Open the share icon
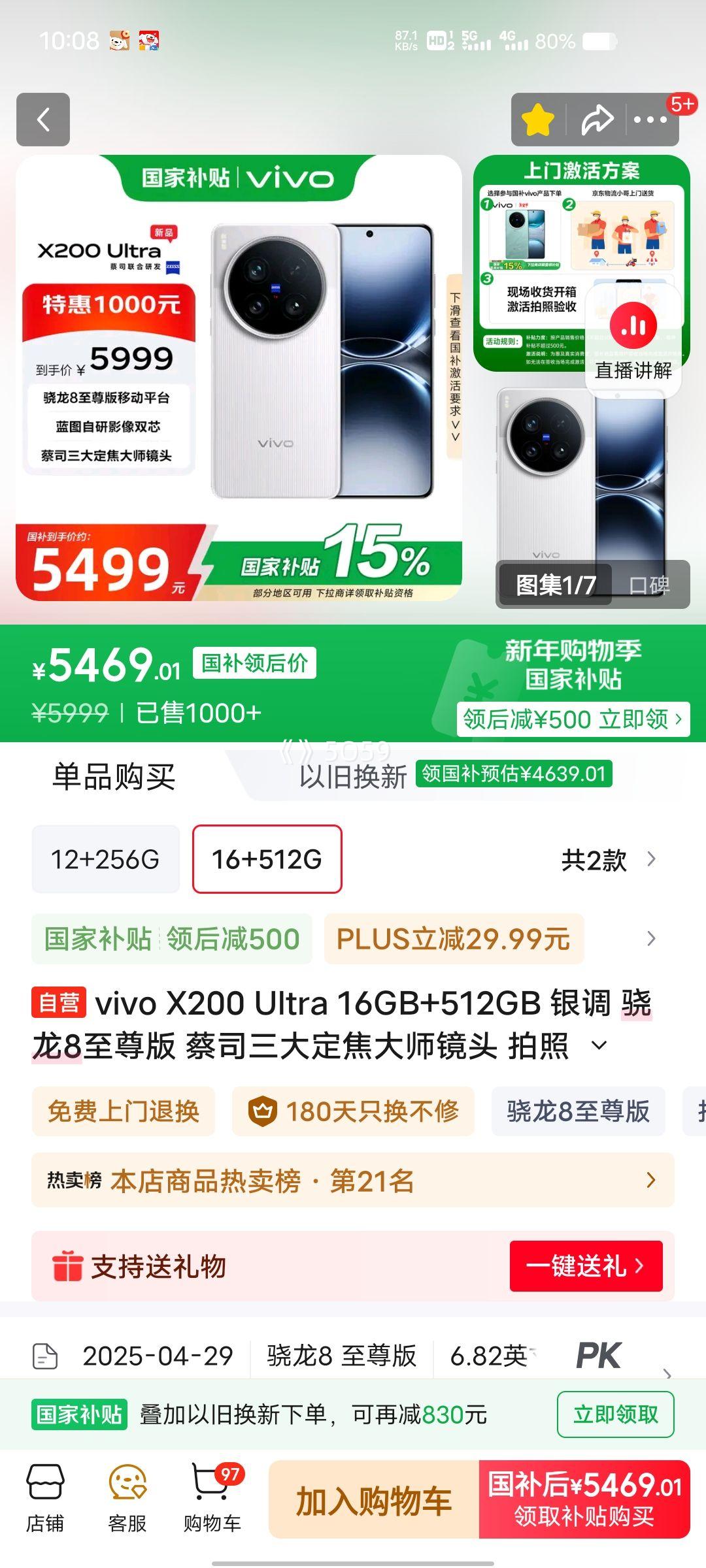This screenshot has width=706, height=1568. pos(597,120)
